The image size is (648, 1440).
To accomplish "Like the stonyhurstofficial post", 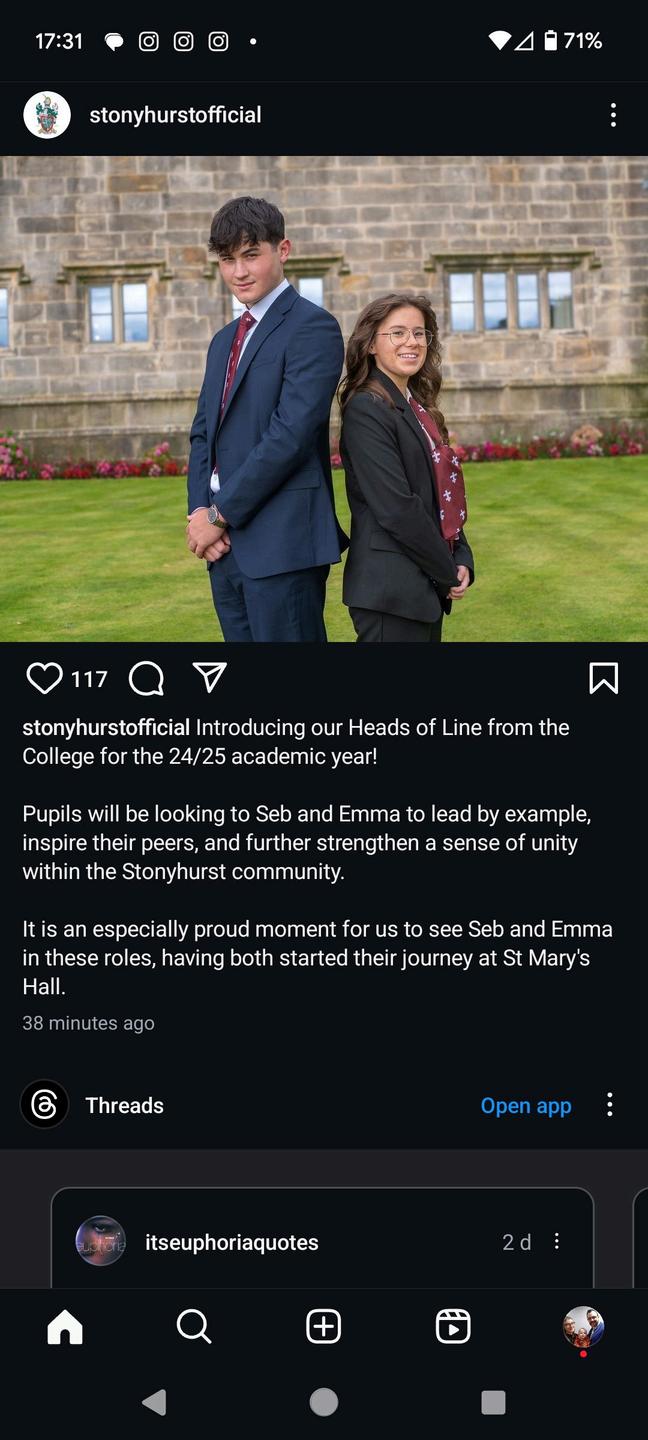I will (44, 678).
